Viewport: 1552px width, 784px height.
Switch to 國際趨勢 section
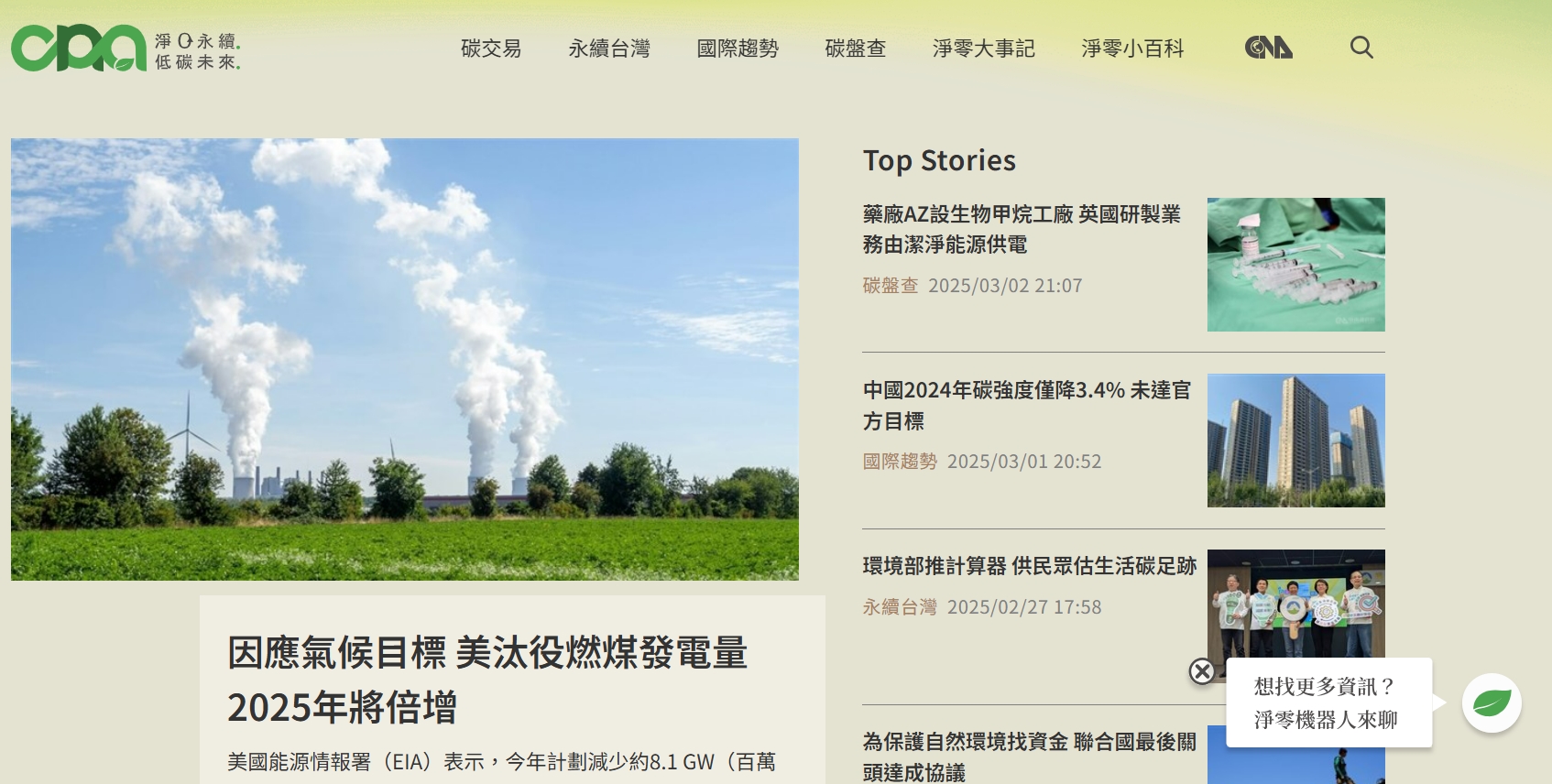[x=738, y=49]
